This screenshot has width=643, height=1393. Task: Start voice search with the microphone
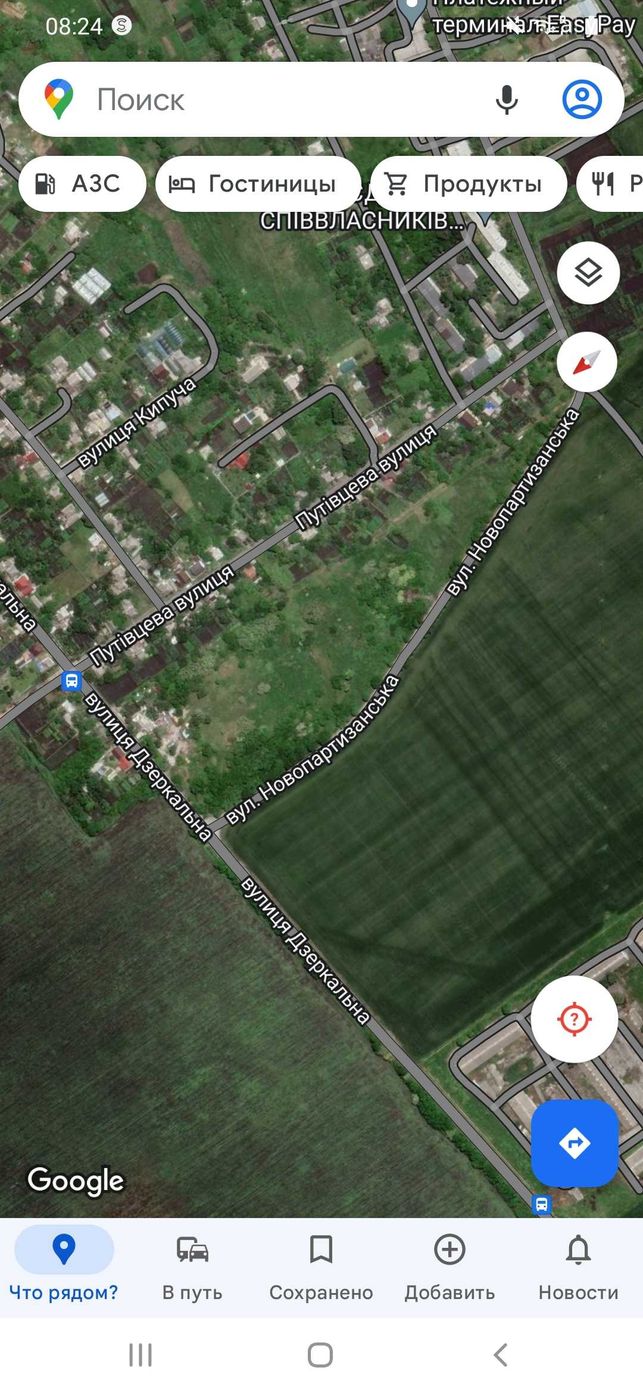click(507, 100)
